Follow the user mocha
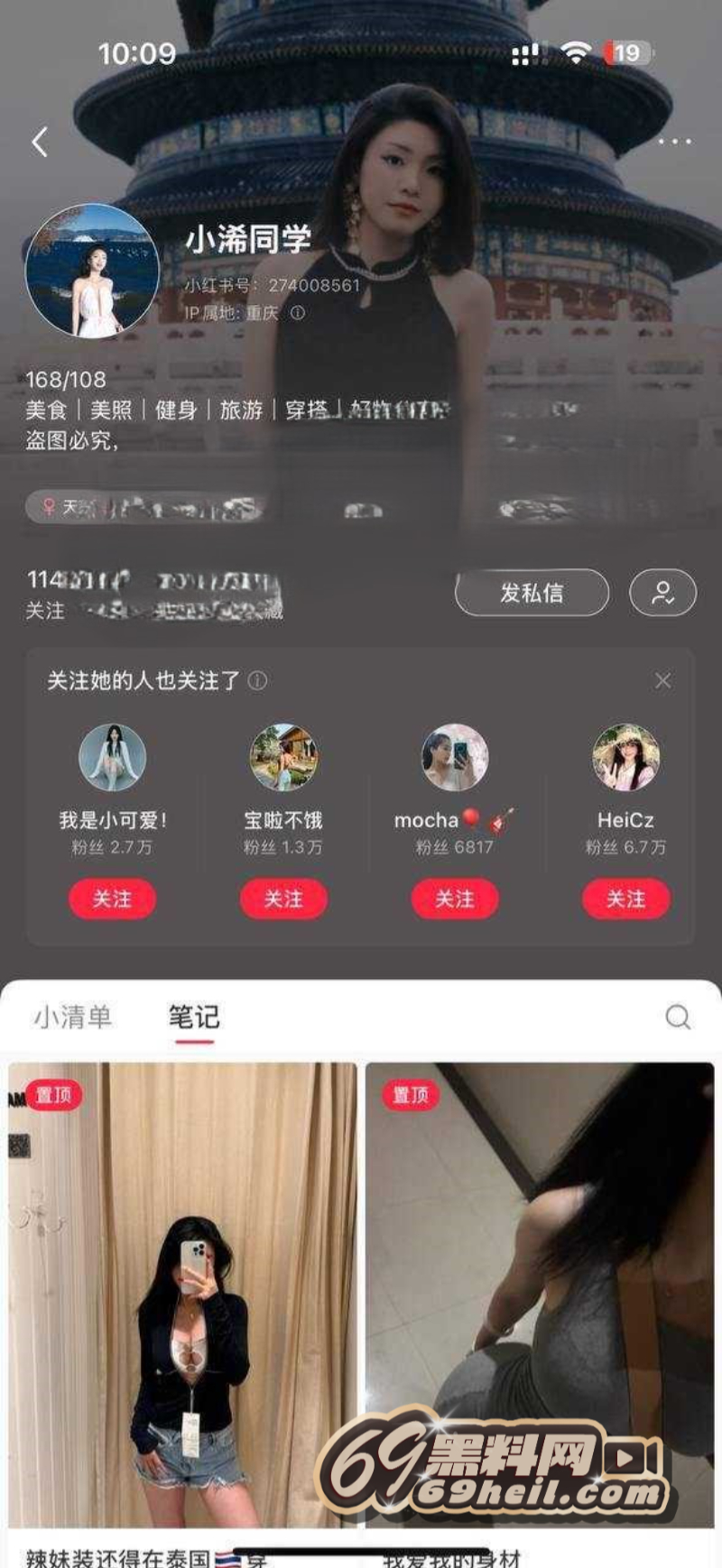The image size is (722, 1568). click(x=455, y=899)
